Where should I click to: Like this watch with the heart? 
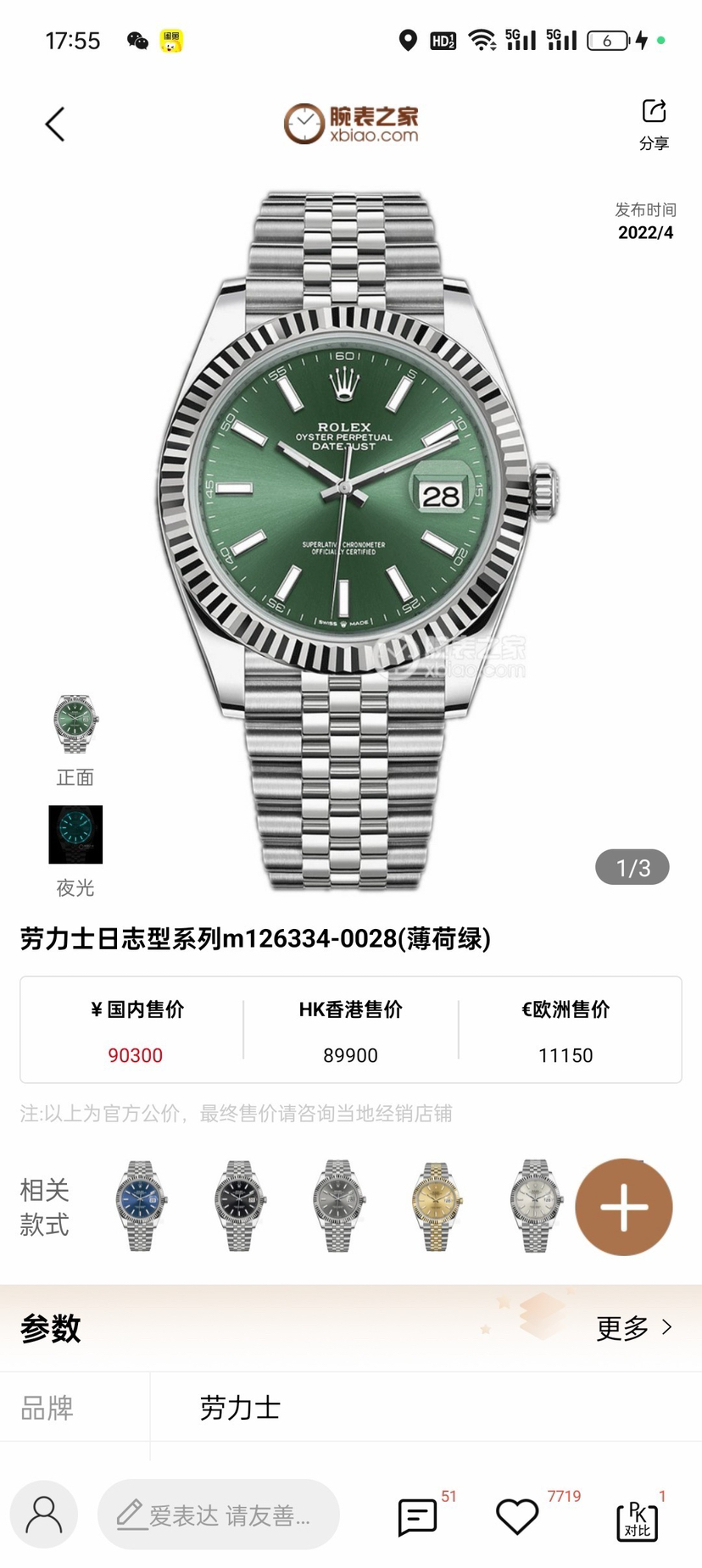click(x=517, y=1516)
